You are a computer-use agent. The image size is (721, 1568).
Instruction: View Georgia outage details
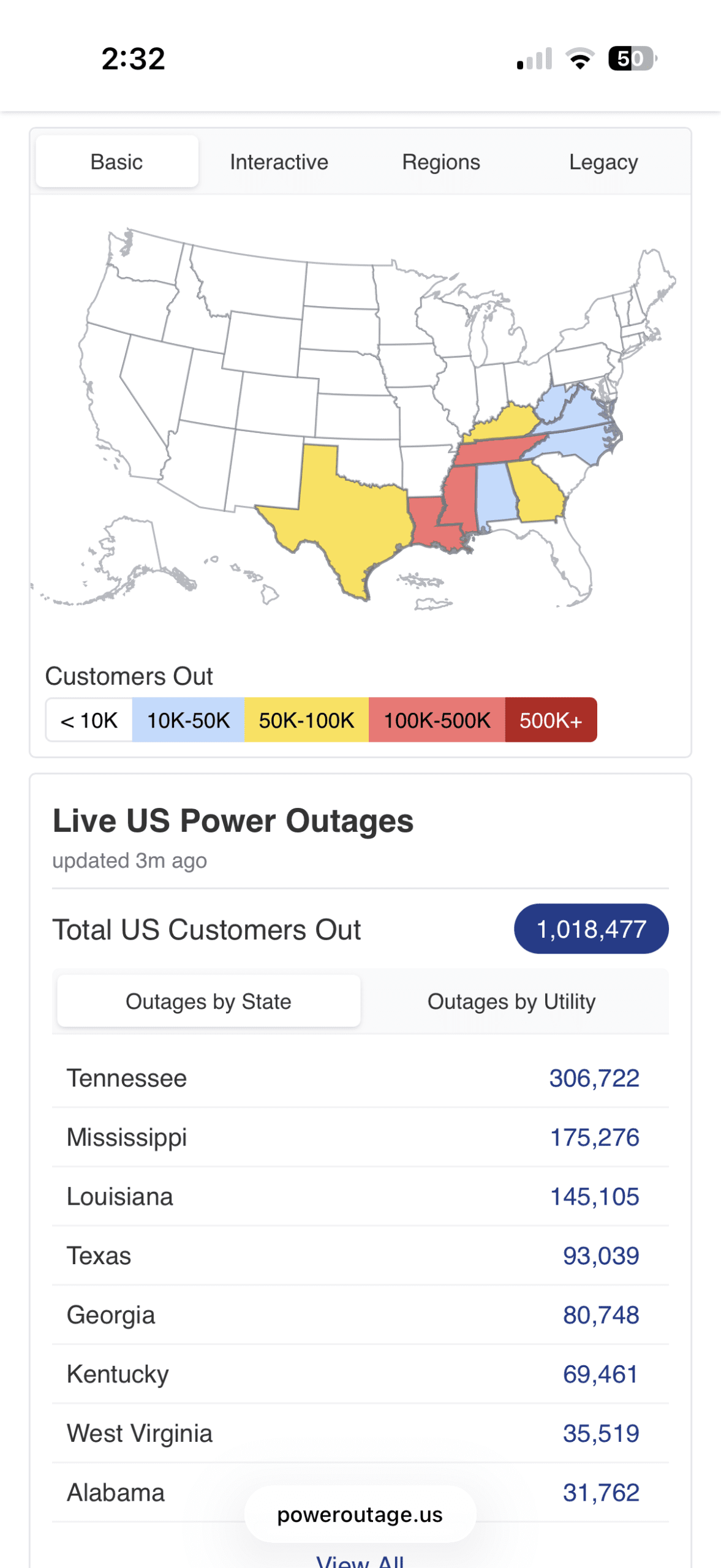(360, 1315)
